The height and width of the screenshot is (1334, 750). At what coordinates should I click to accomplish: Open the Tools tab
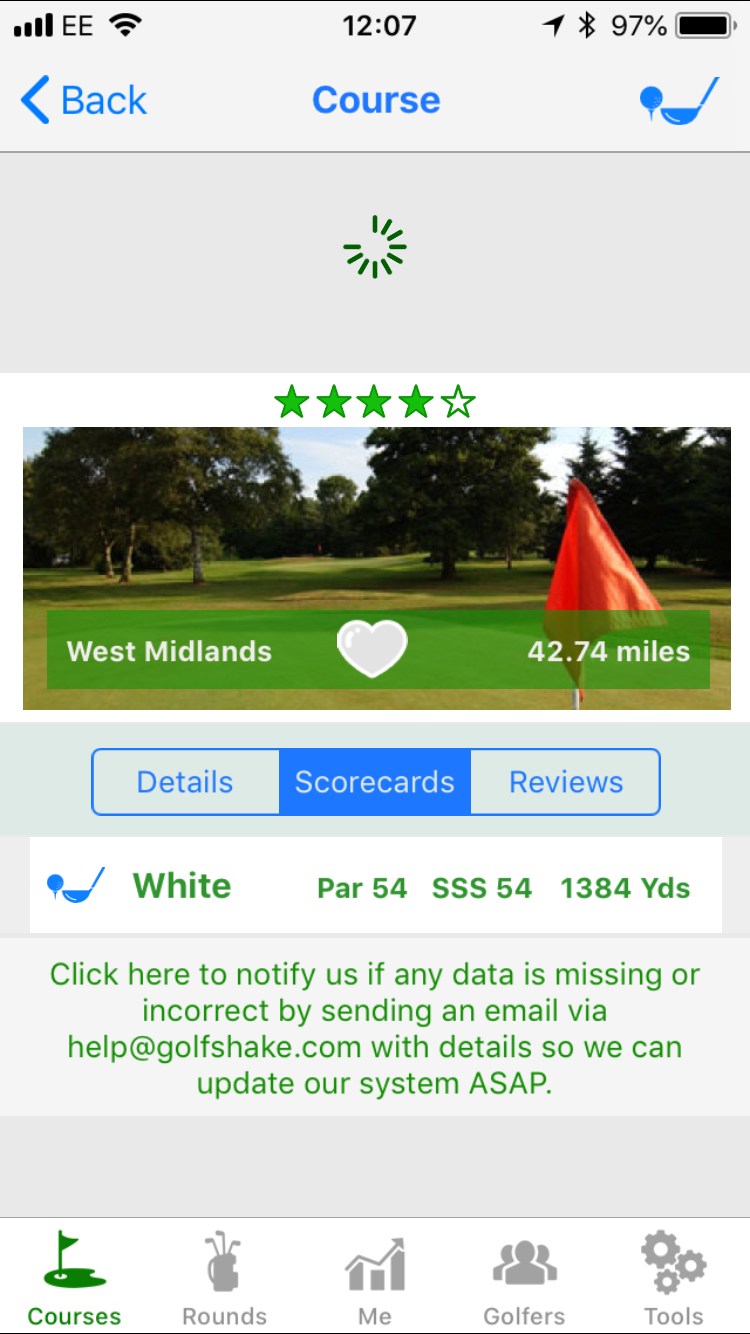(673, 1278)
